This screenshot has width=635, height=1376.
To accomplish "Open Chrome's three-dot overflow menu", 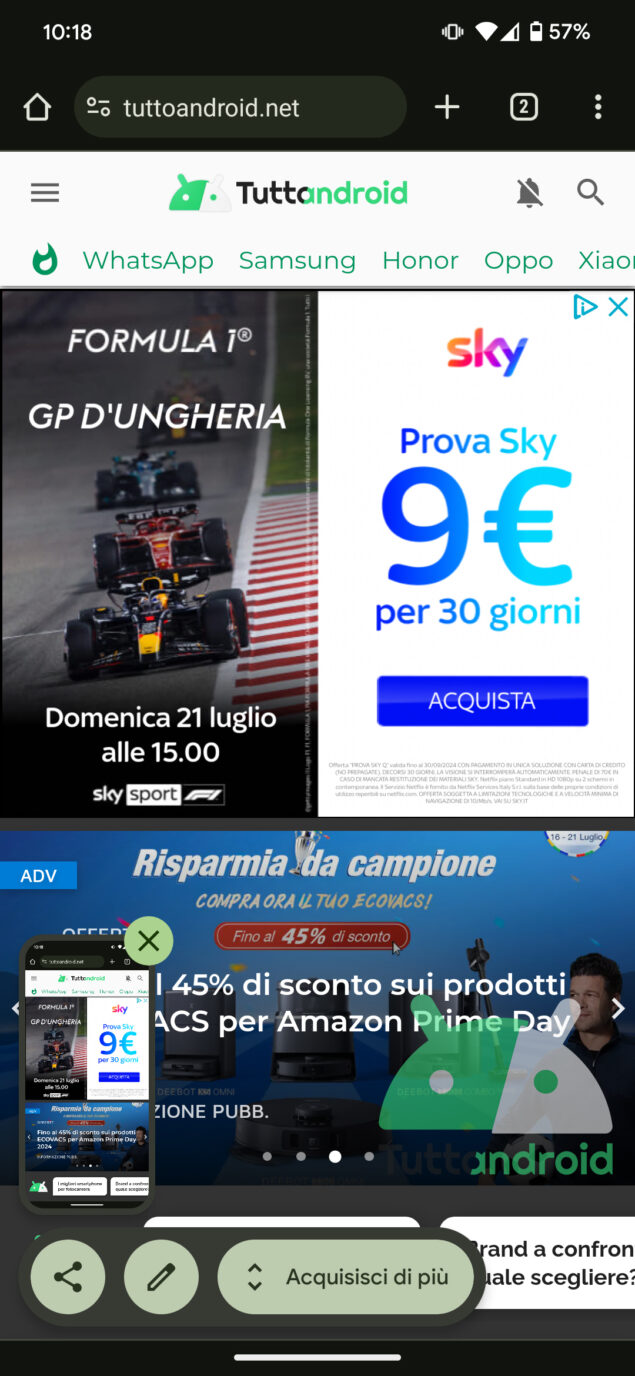I will pyautogui.click(x=598, y=107).
